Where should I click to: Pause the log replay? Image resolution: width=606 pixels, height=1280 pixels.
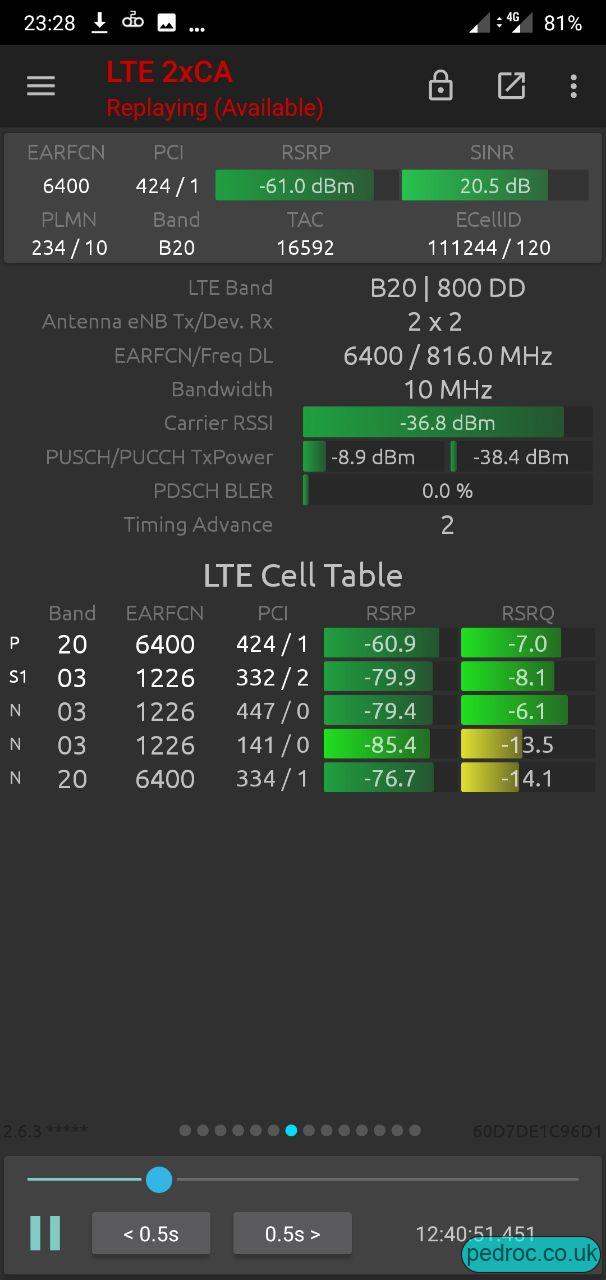pos(45,1233)
